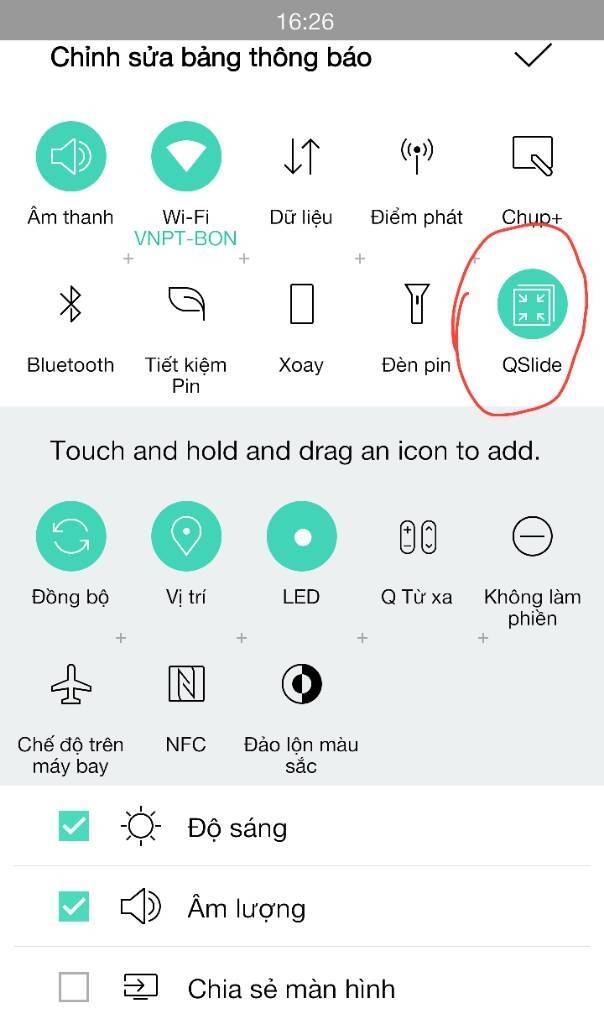Confirm edits with the checkmark icon
This screenshot has width=604, height=1024.
(532, 56)
